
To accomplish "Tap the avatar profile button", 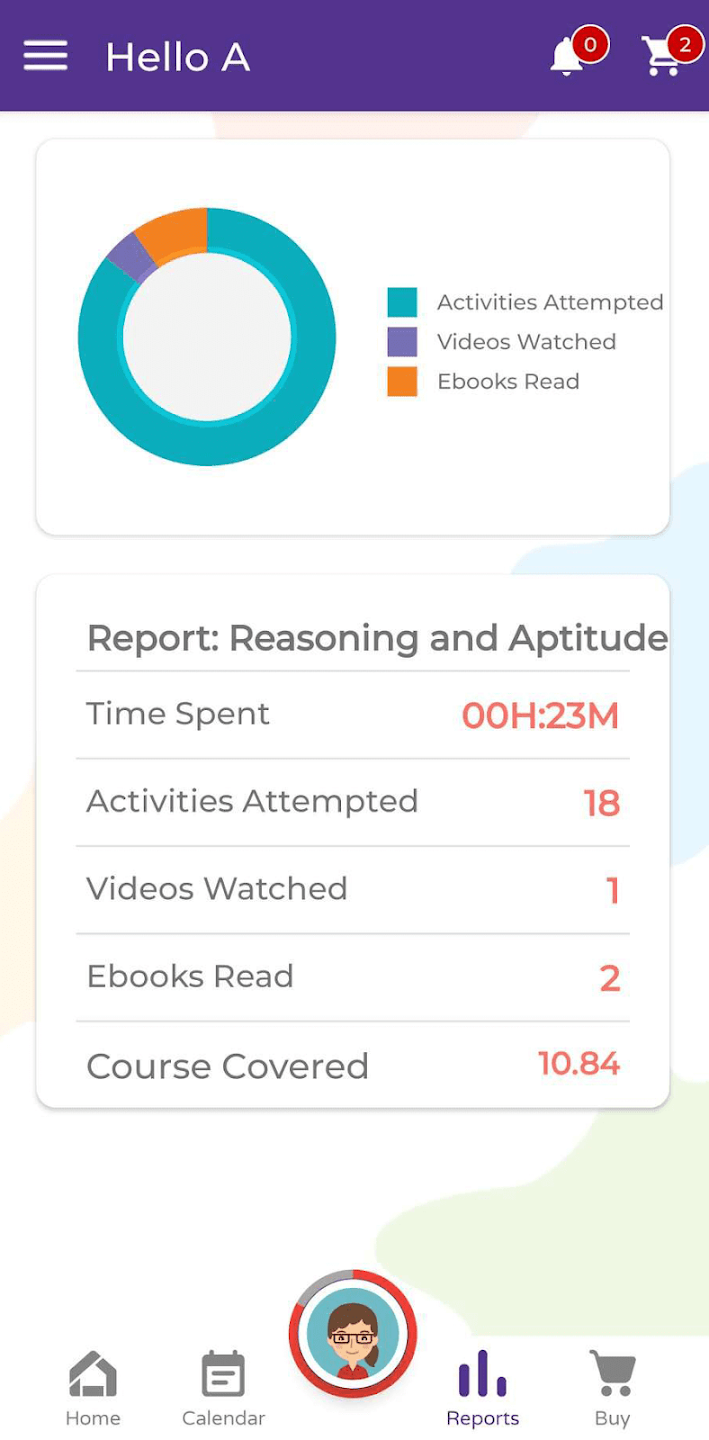I will coord(353,1334).
